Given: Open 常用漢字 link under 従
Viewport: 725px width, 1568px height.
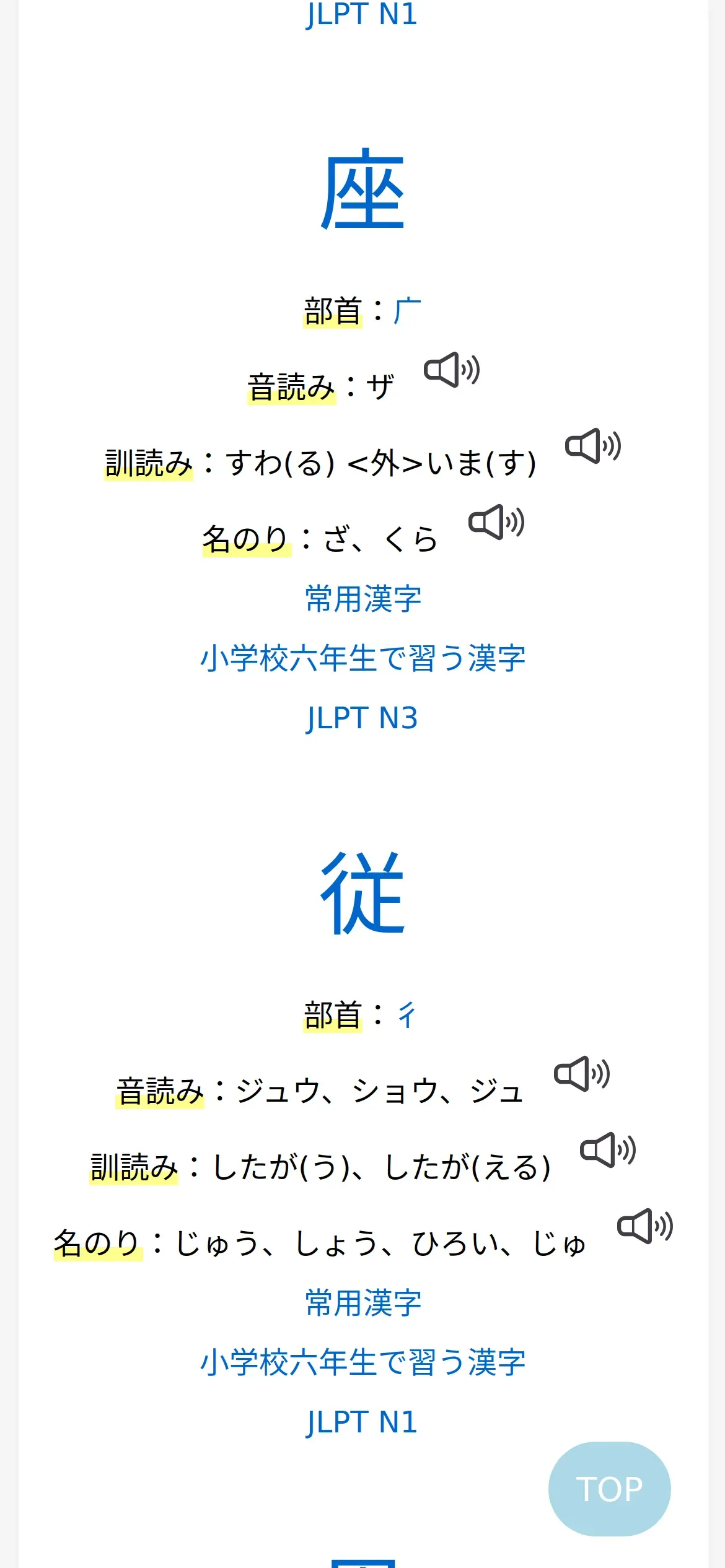Looking at the screenshot, I should pyautogui.click(x=362, y=1303).
